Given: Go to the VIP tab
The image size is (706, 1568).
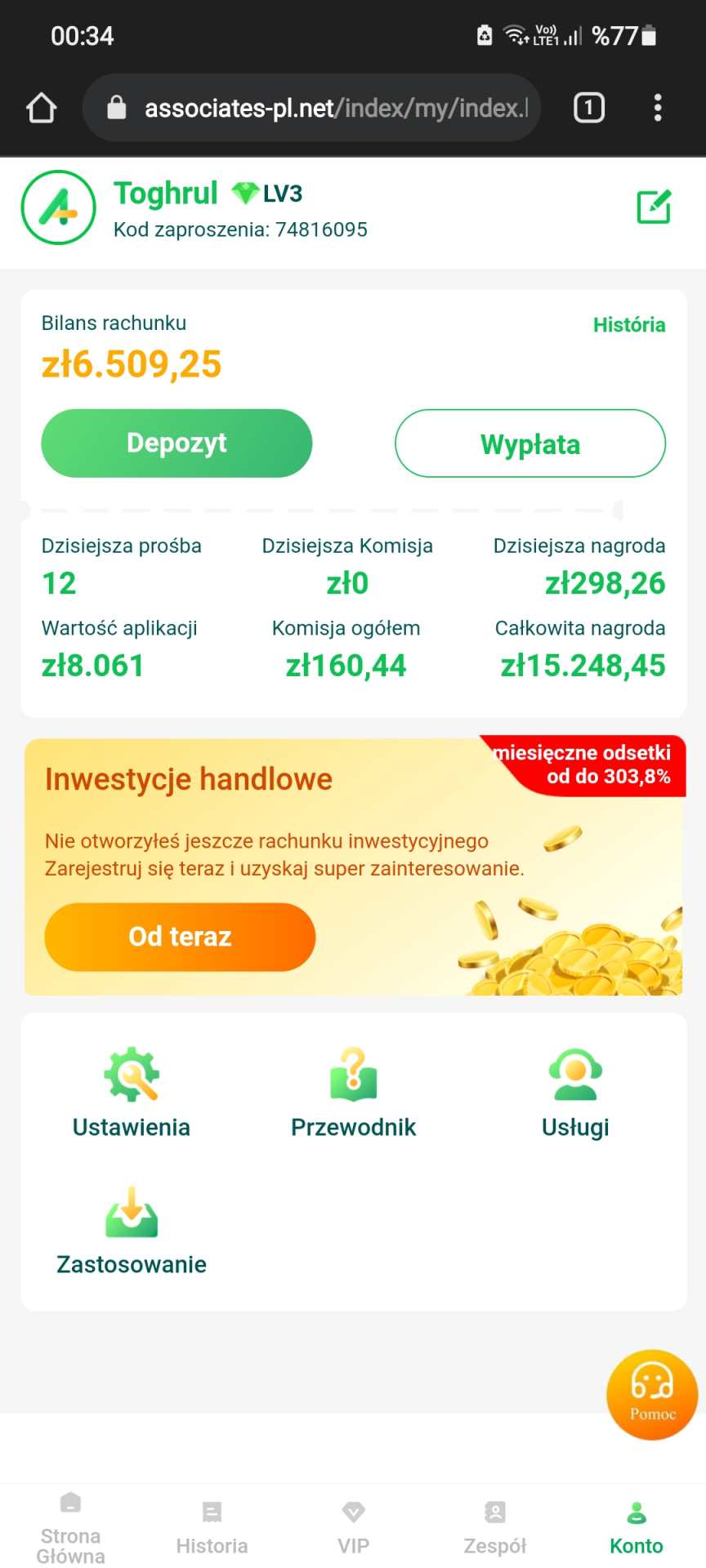Looking at the screenshot, I should pos(353,1527).
